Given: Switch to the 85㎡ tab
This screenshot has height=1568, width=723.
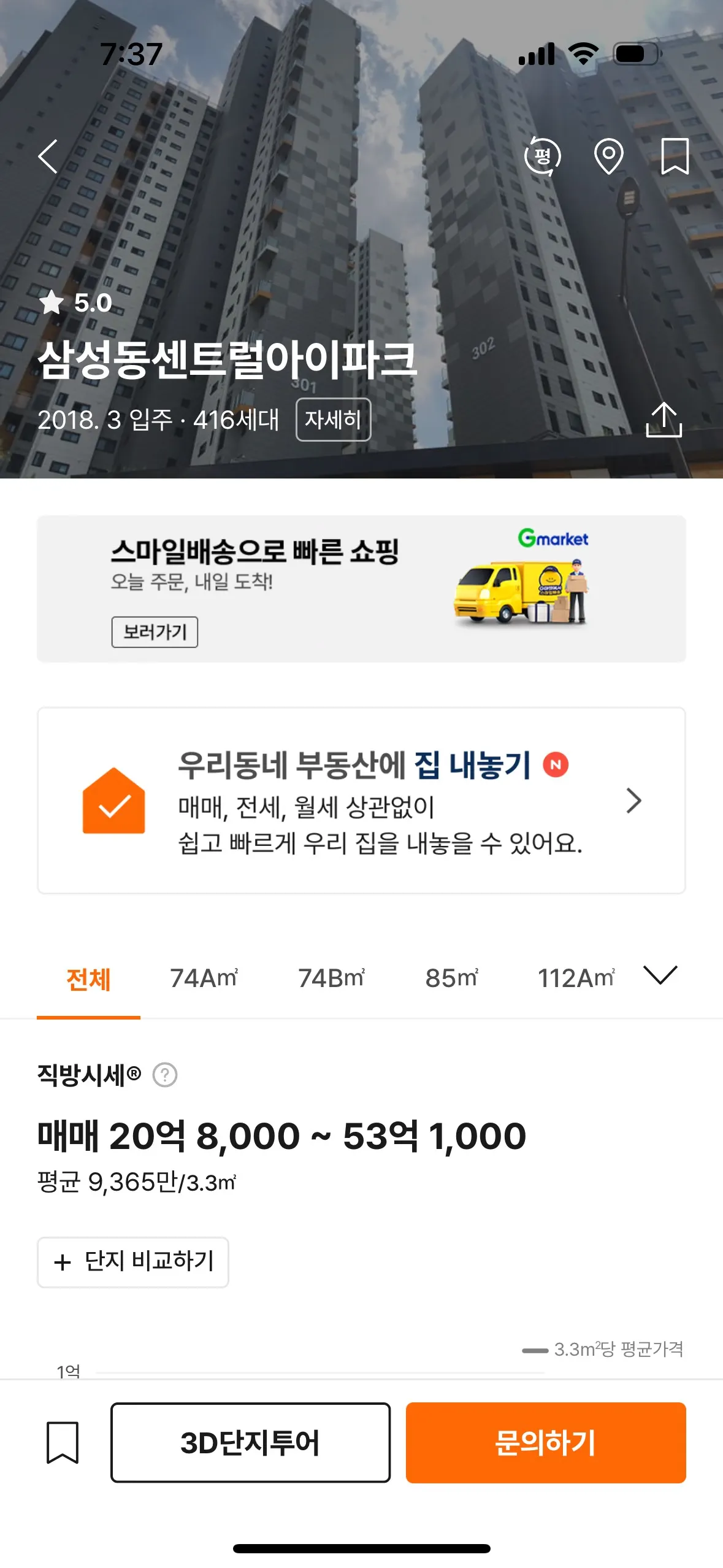Looking at the screenshot, I should (x=451, y=978).
